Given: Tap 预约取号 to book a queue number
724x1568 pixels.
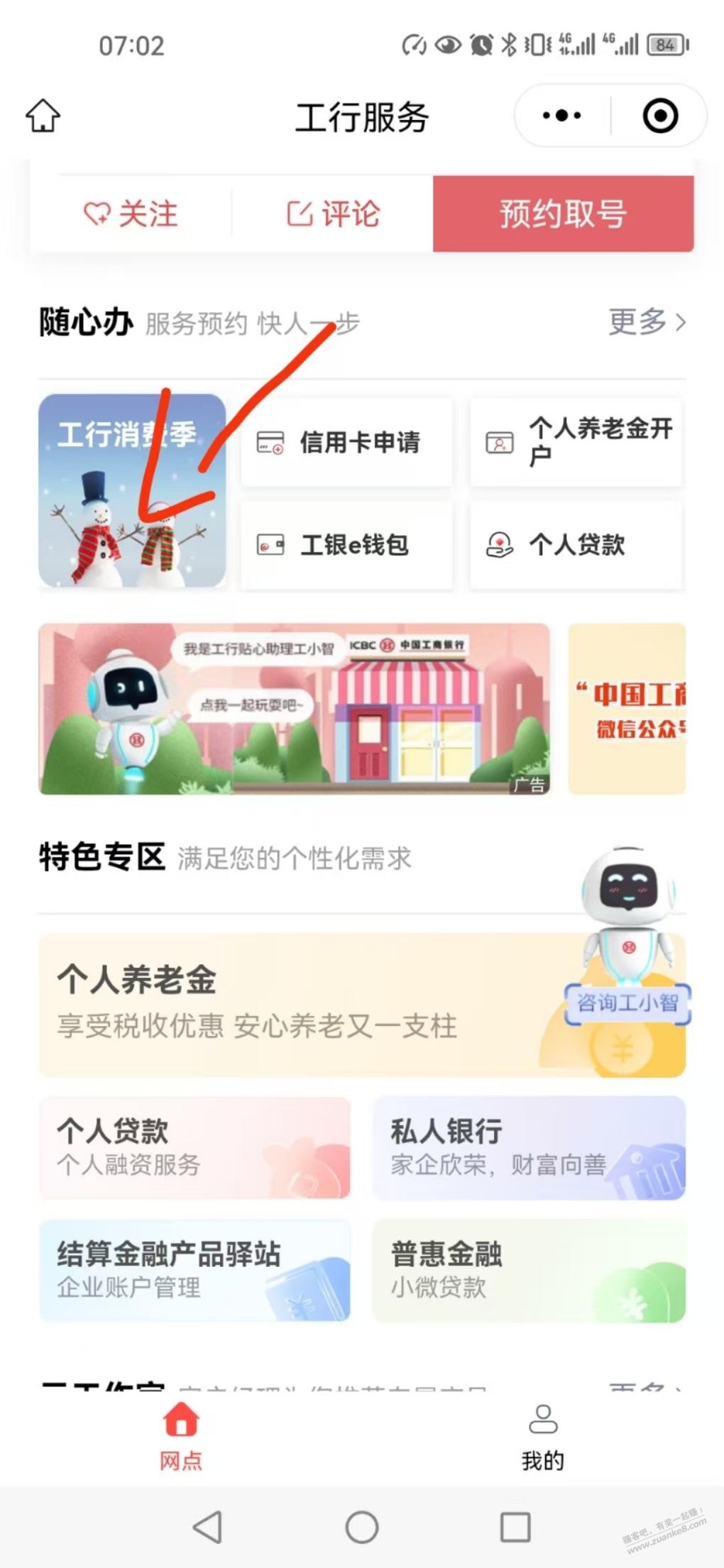Looking at the screenshot, I should (563, 214).
